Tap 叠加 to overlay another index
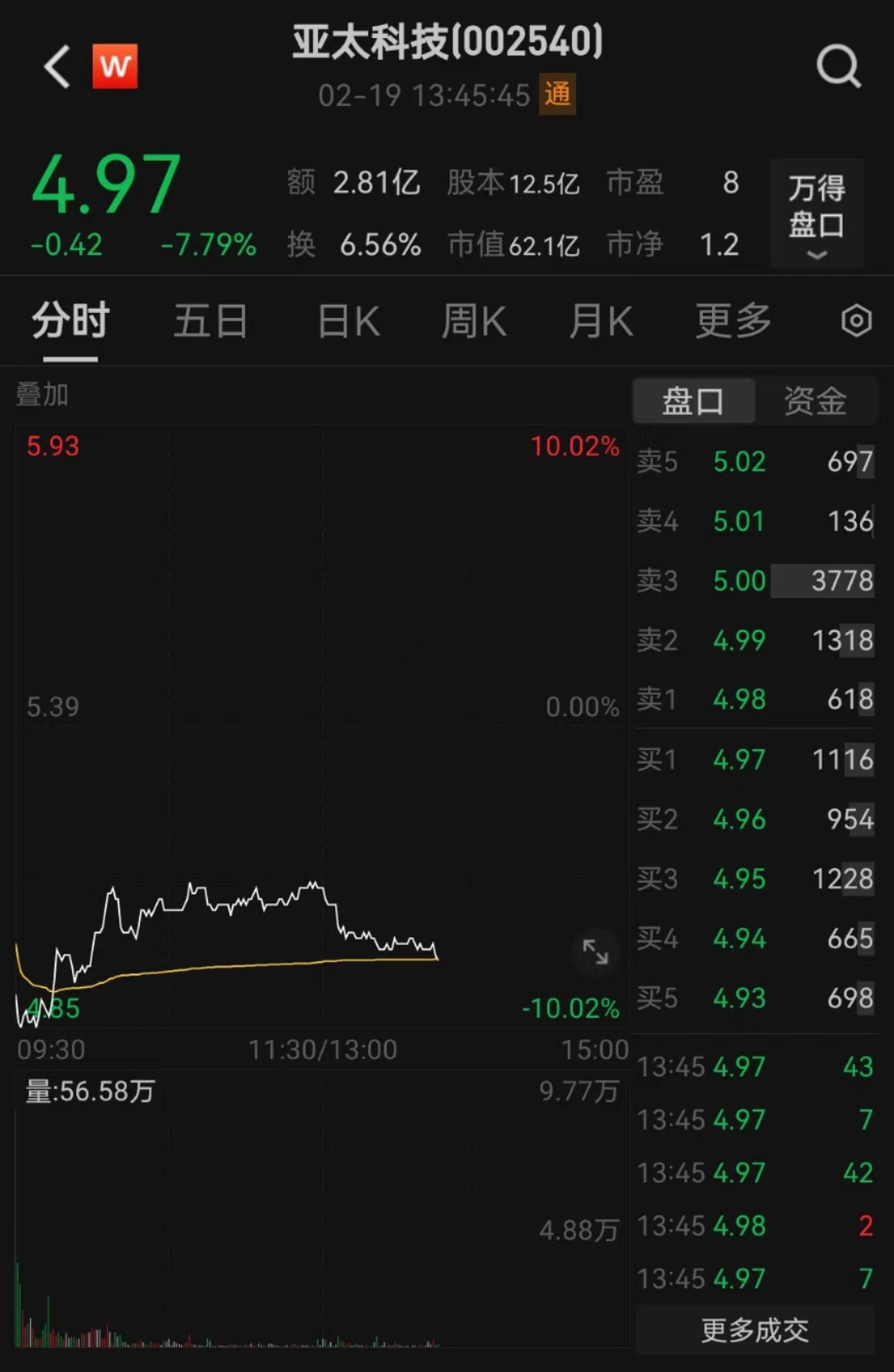This screenshot has width=894, height=1372. (x=42, y=395)
